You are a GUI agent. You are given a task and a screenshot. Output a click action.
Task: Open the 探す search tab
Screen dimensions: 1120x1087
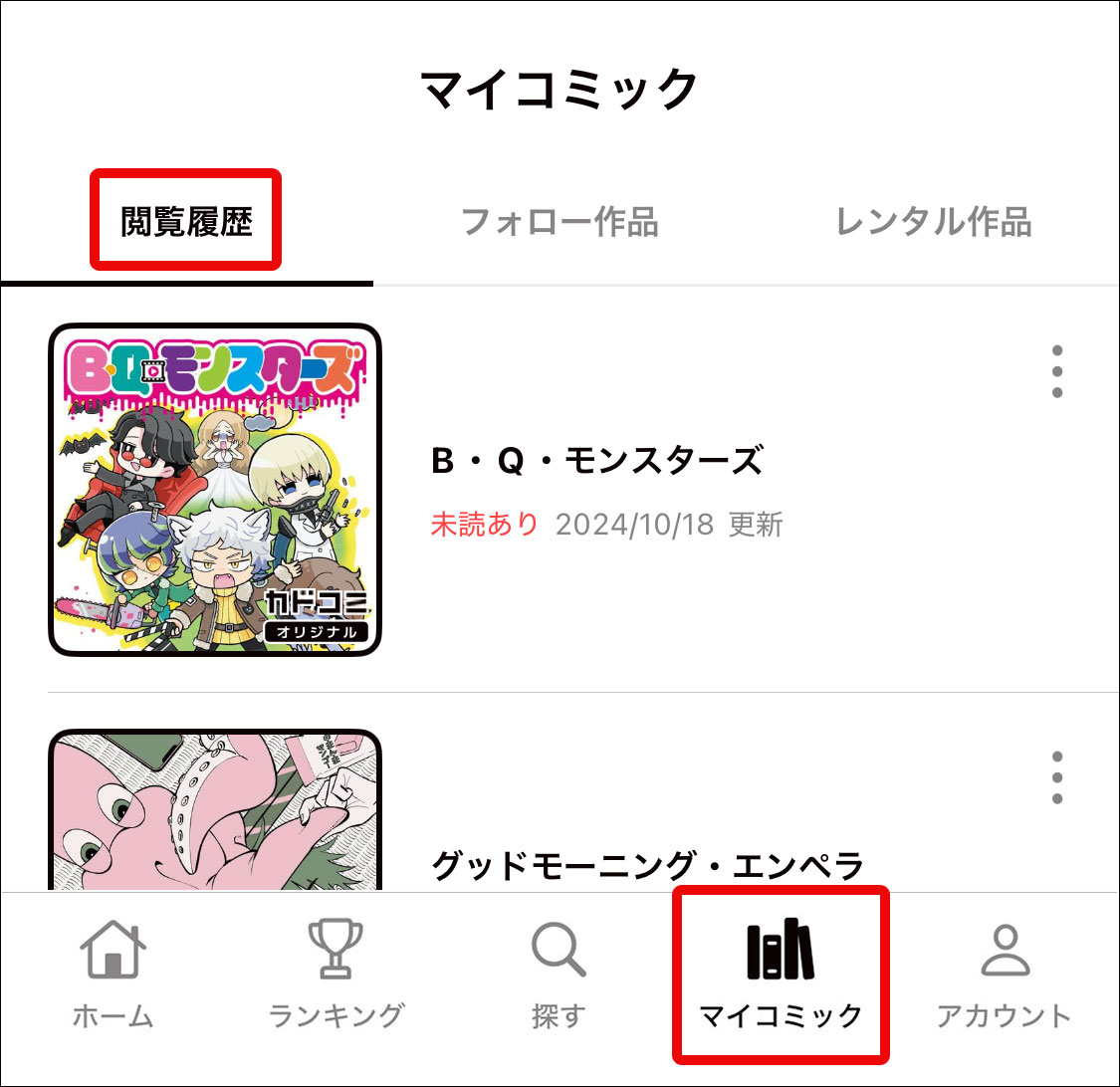[559, 976]
